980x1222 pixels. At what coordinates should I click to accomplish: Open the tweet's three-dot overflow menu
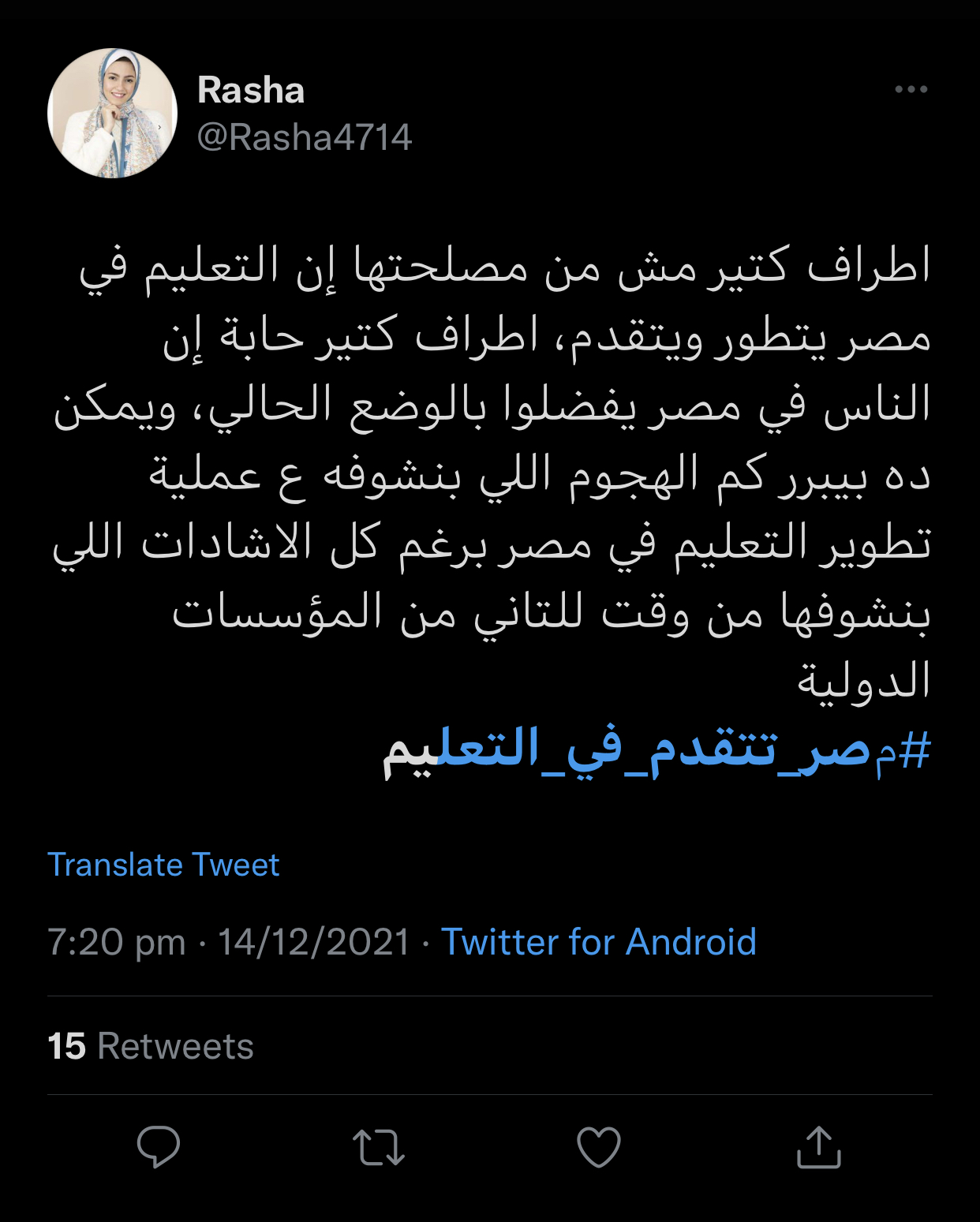(x=911, y=89)
